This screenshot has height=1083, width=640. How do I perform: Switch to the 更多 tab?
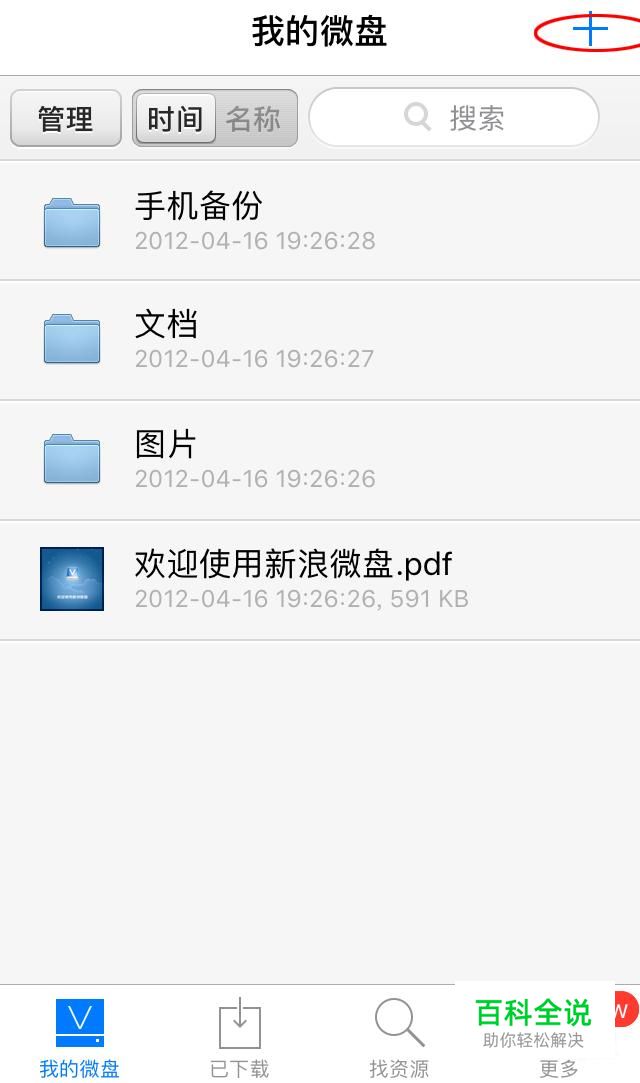(559, 1066)
